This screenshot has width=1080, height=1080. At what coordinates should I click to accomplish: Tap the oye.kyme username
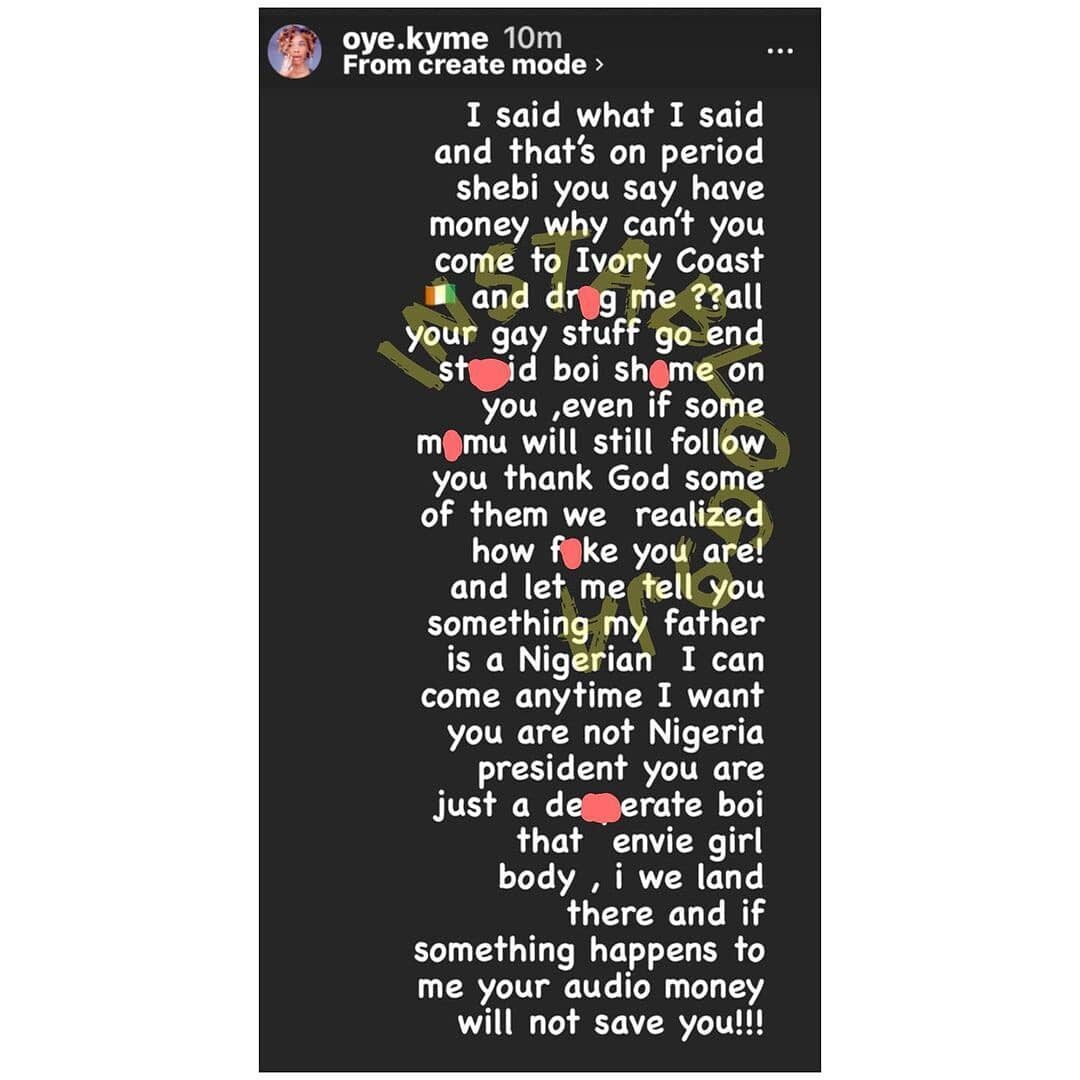click(415, 39)
